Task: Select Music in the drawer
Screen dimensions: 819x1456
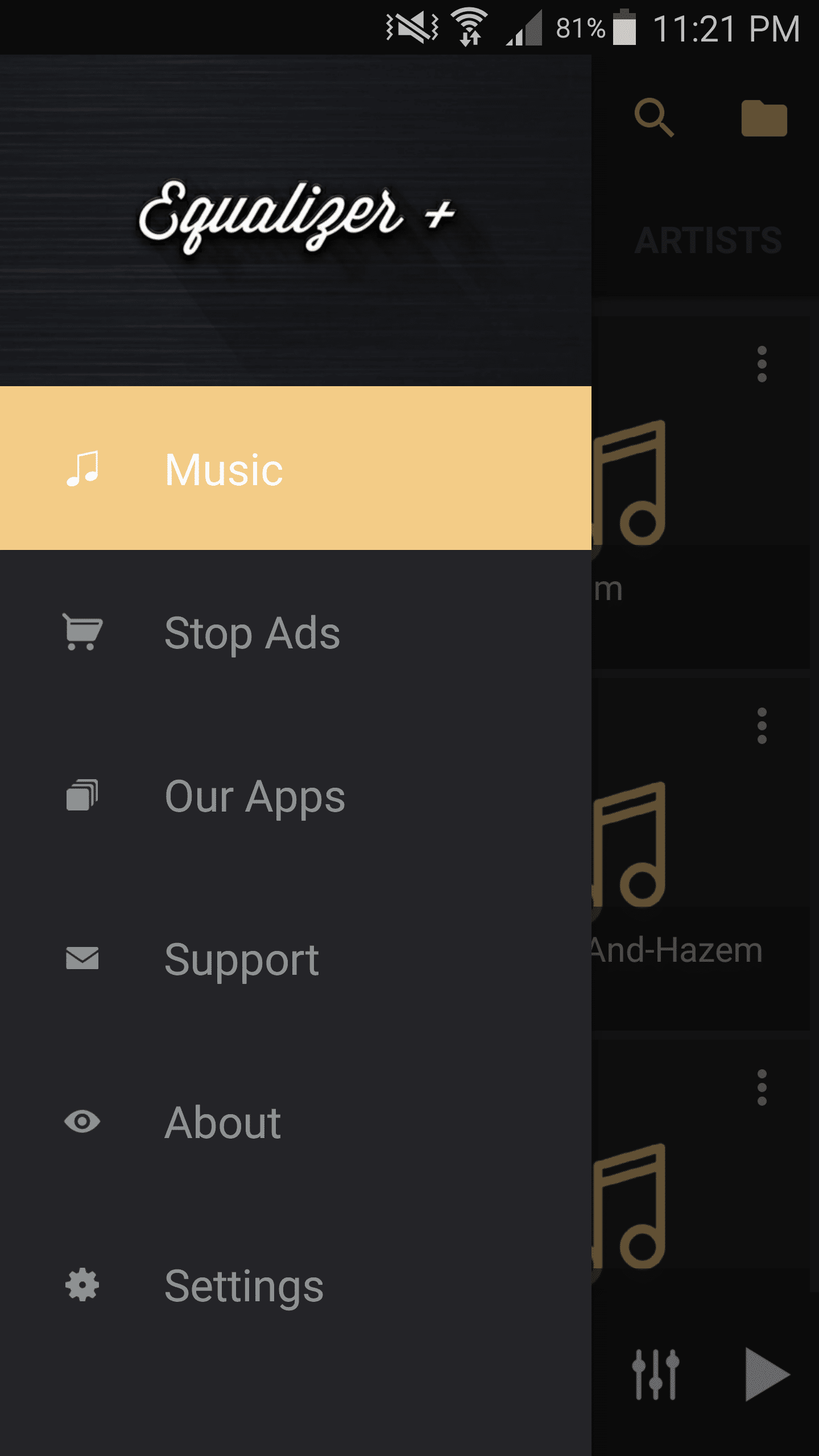Action: 296,469
